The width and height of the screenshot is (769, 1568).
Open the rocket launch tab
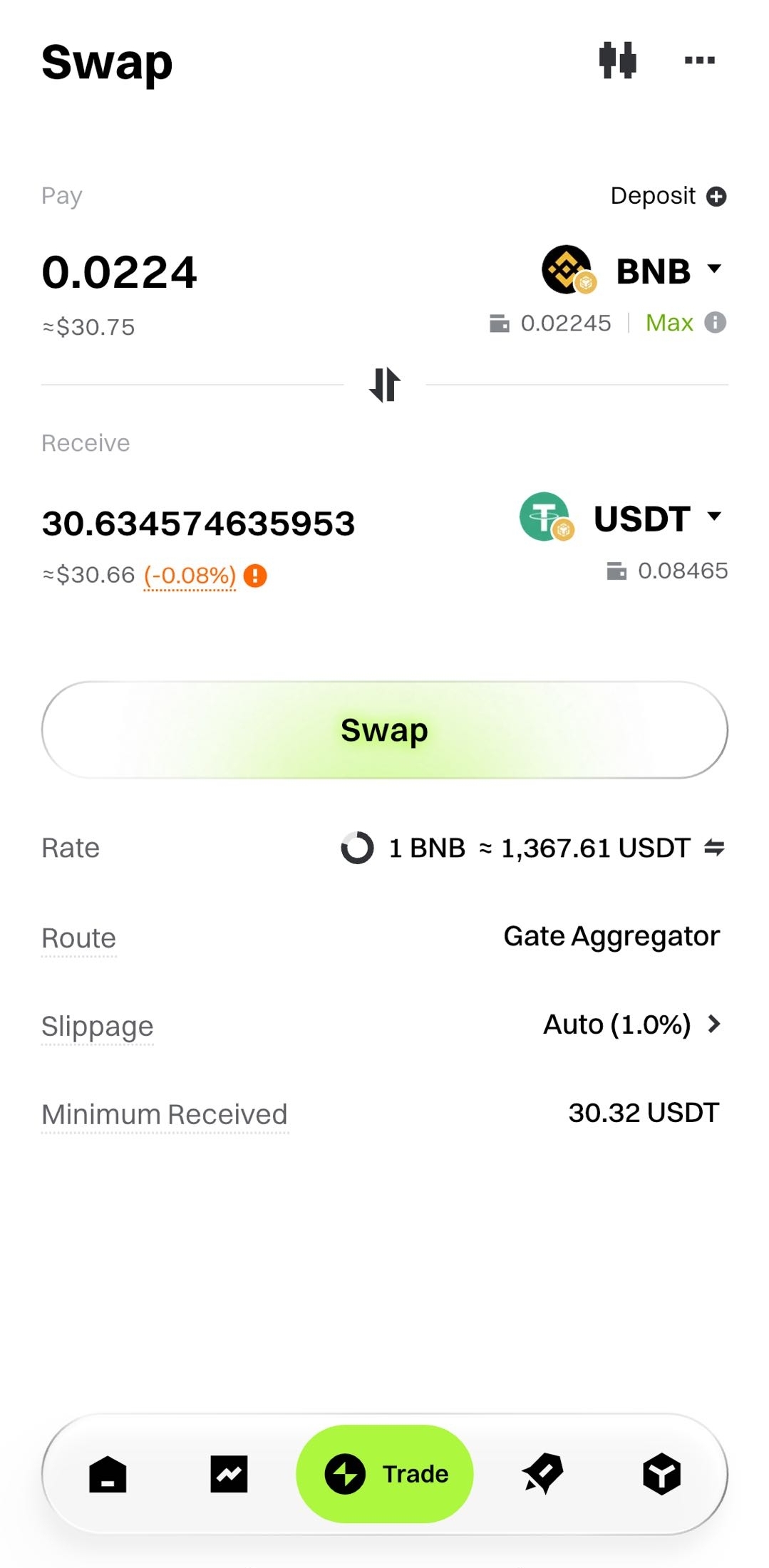pos(542,1474)
